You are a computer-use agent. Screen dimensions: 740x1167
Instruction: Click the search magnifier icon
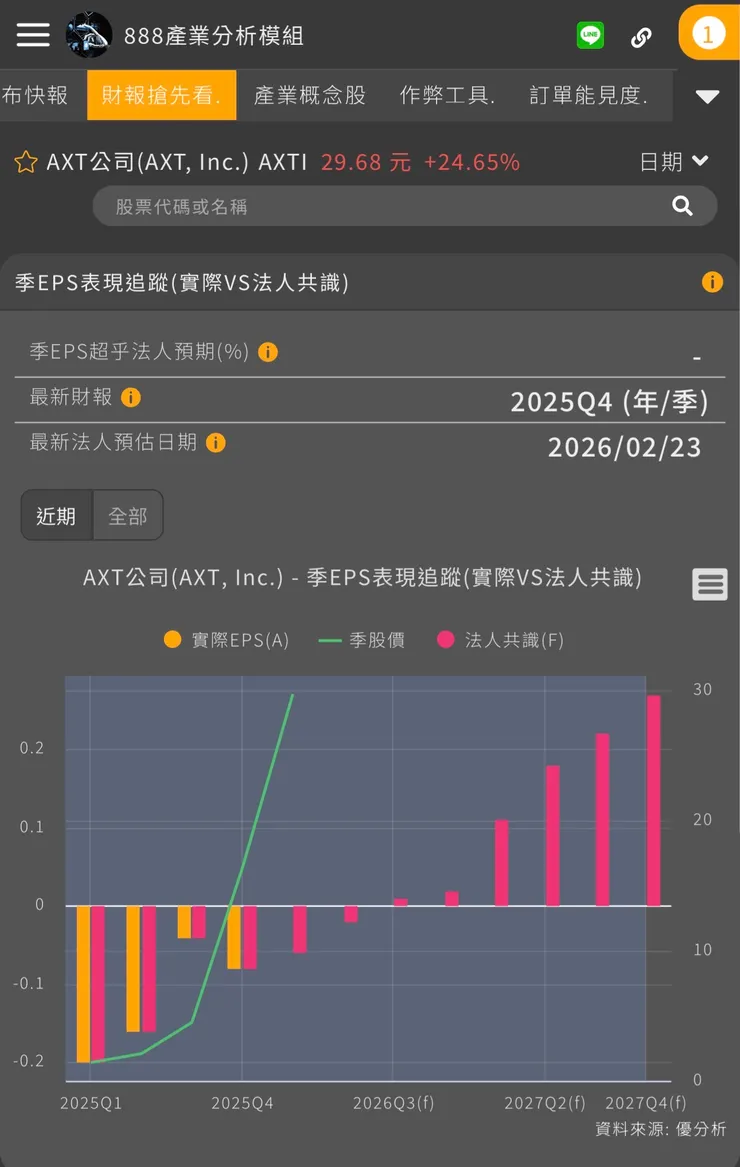click(x=682, y=206)
